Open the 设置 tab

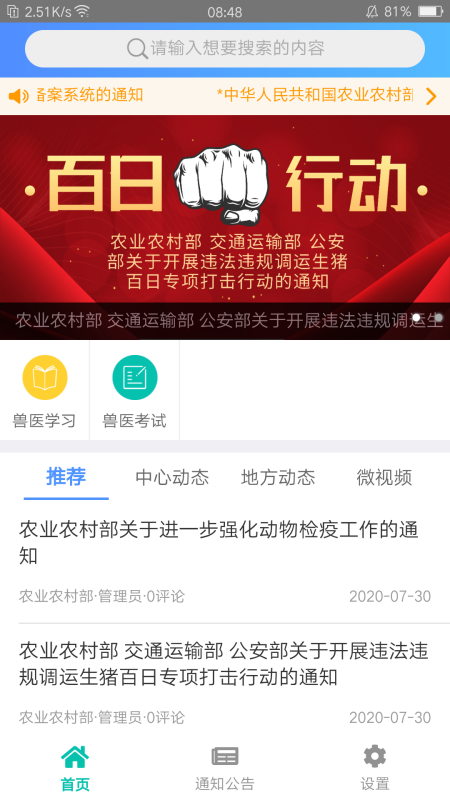375,768
